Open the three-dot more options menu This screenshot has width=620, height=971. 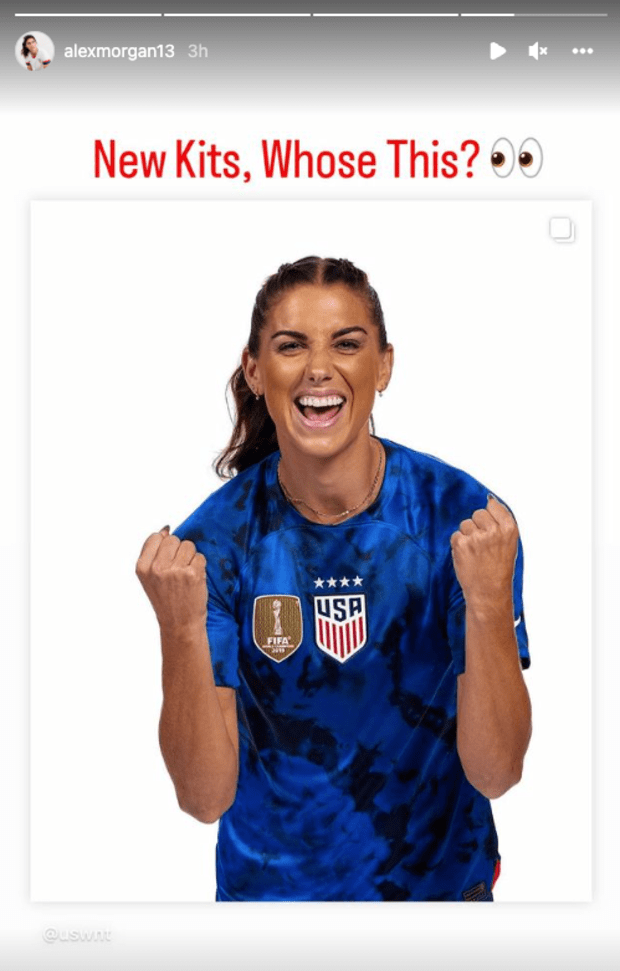pos(582,51)
